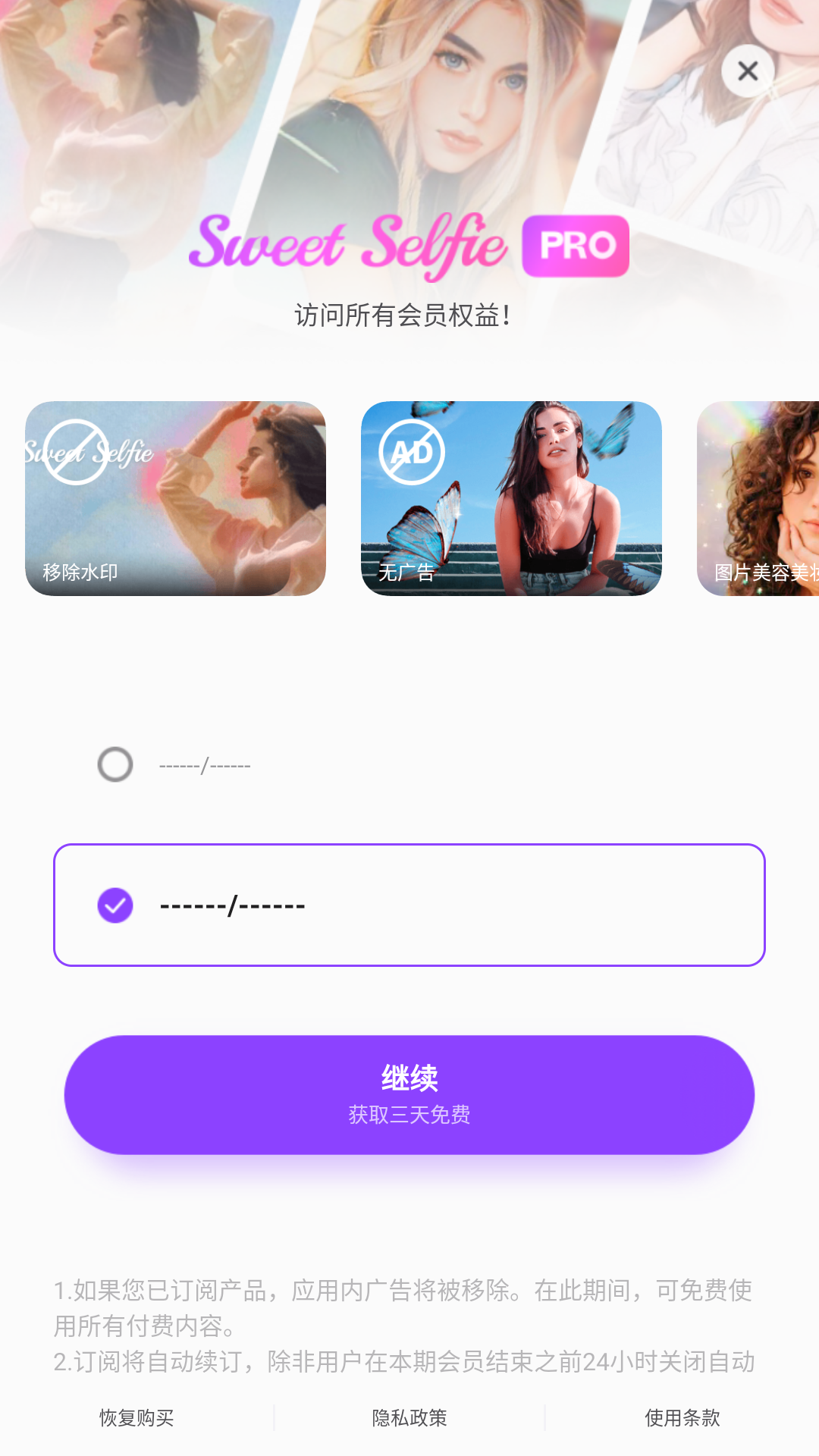
Task: Select the unchecked subscription plan option
Action: click(x=115, y=764)
